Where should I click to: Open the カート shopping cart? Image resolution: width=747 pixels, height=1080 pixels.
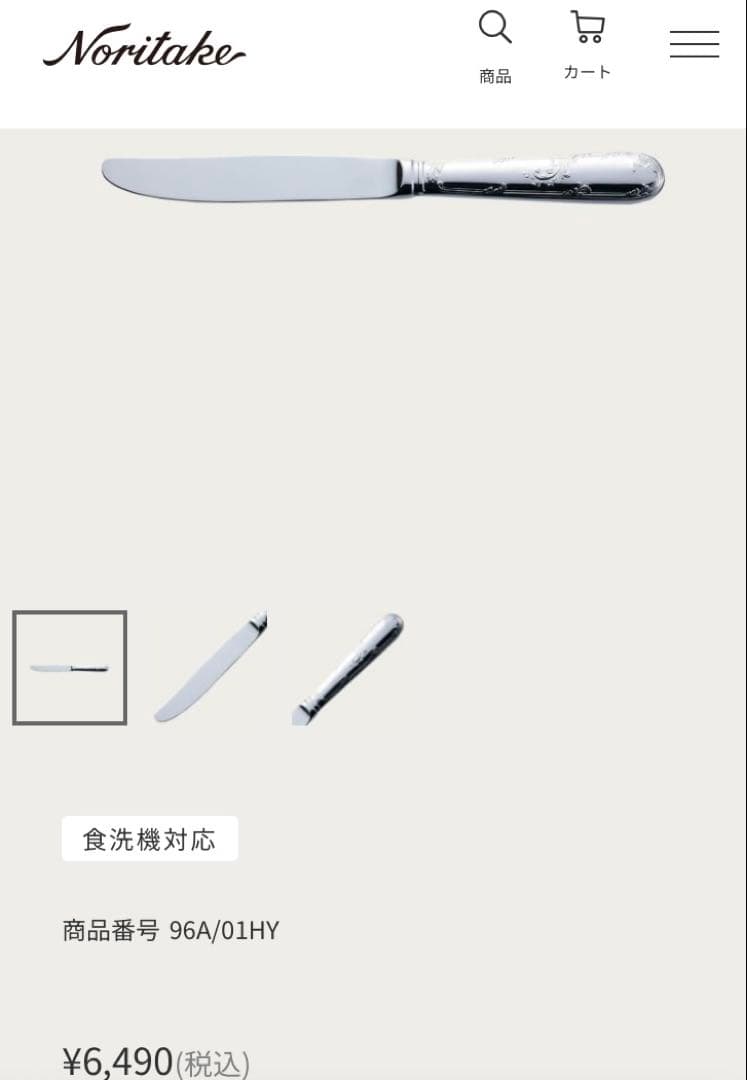587,45
